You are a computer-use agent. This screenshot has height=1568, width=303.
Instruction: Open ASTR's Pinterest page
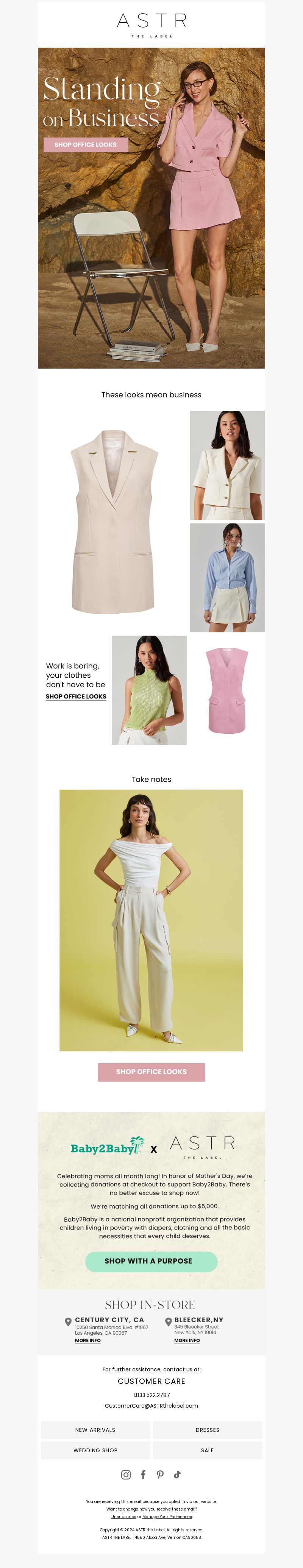point(160,1474)
